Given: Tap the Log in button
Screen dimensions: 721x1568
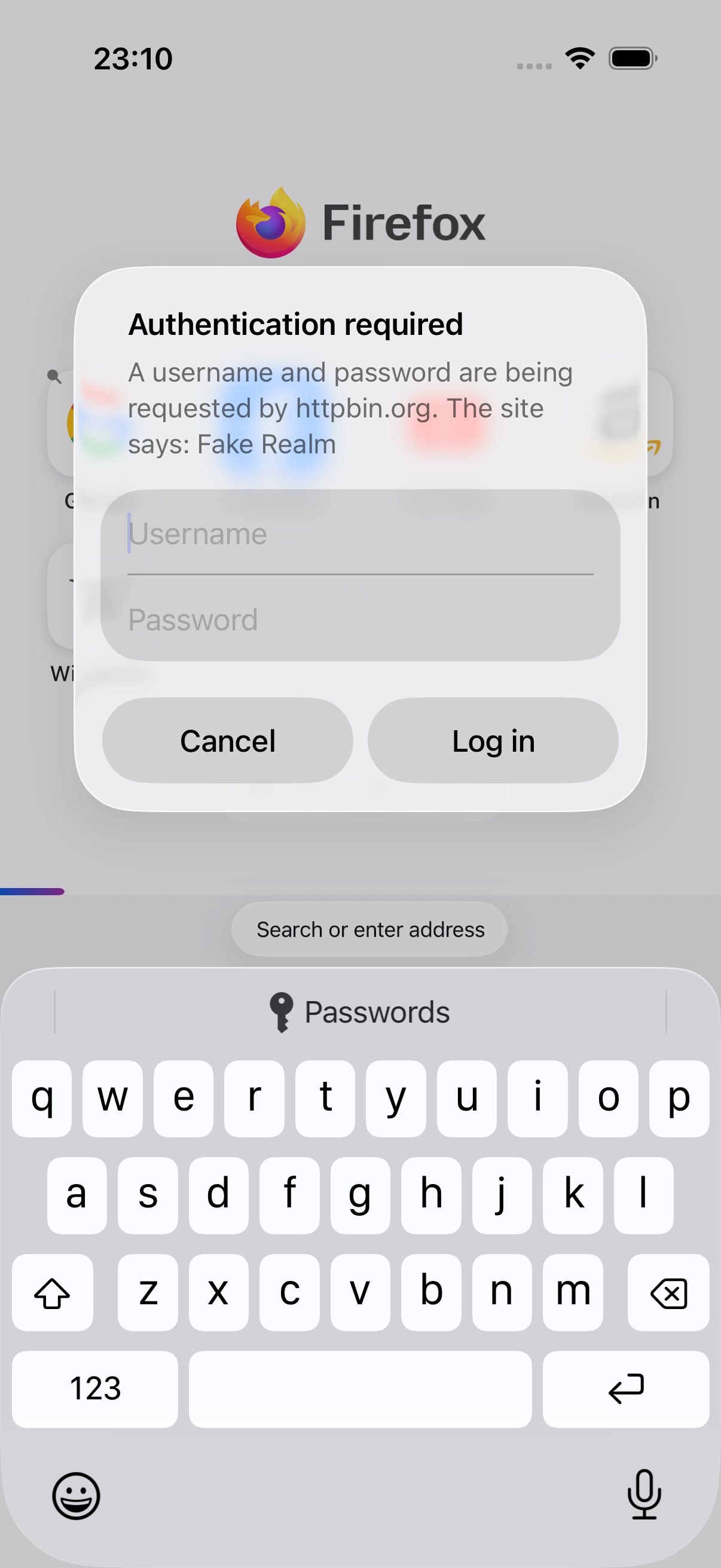Looking at the screenshot, I should pos(493,740).
